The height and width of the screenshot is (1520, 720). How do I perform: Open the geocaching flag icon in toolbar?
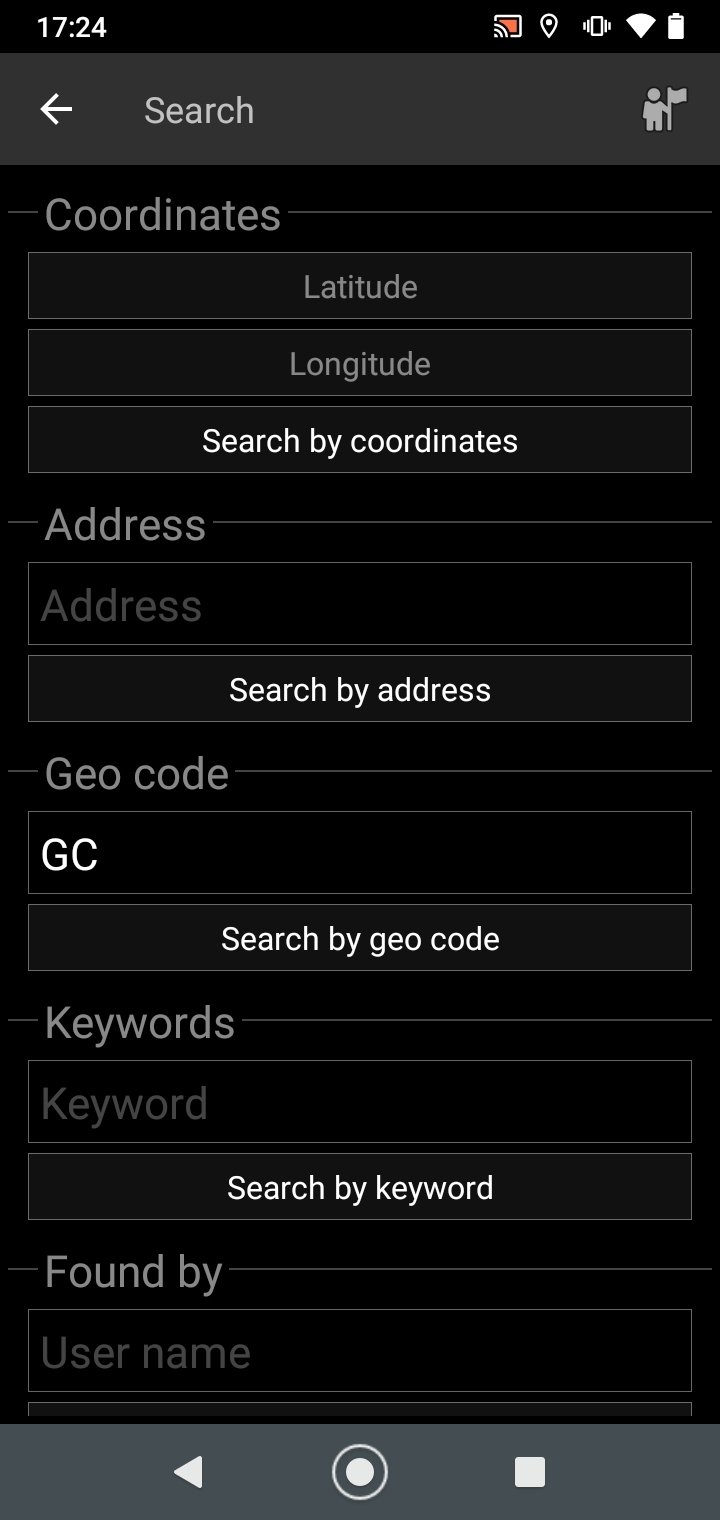665,110
